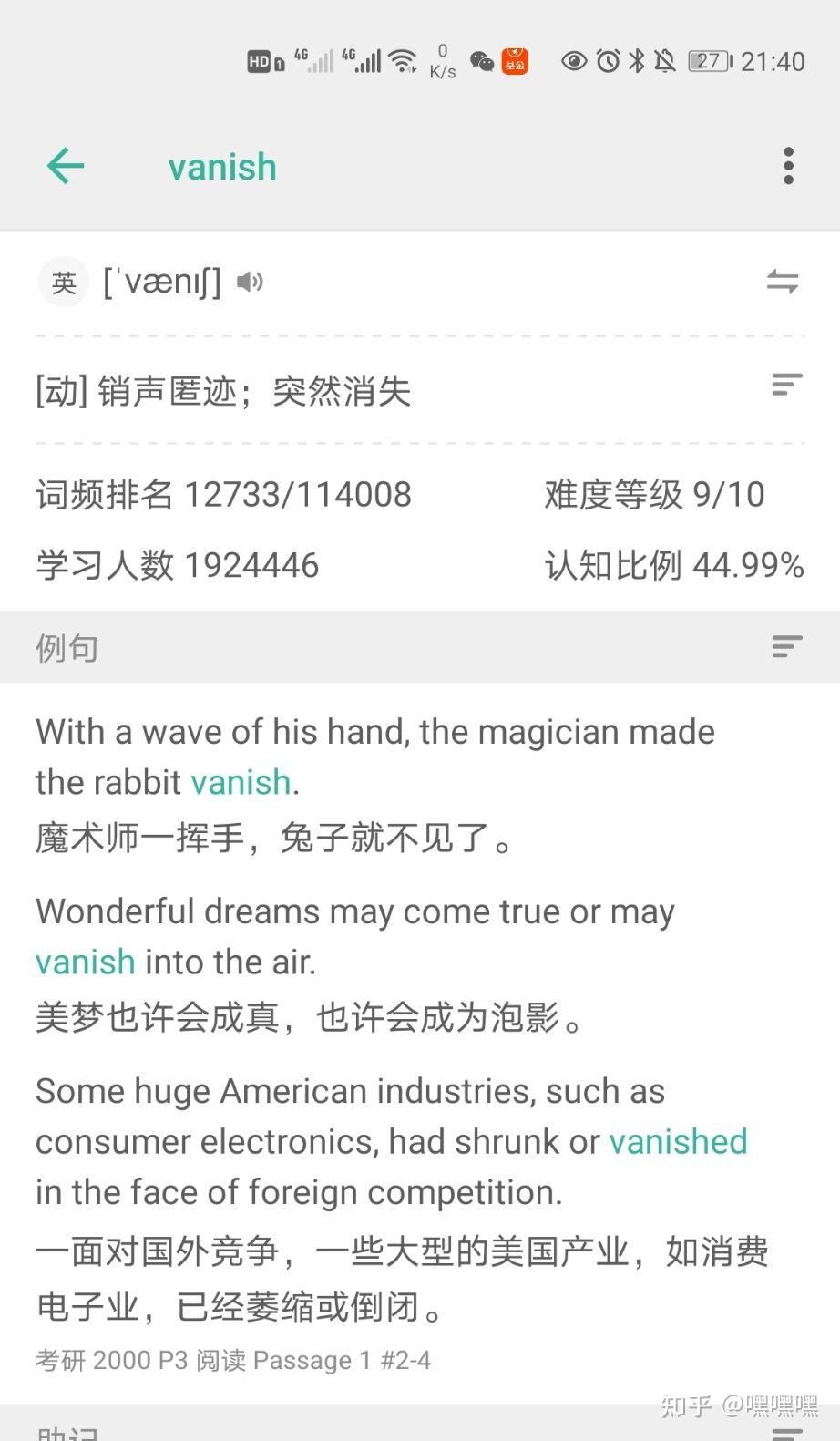Select the definition 销声匿迹；突然消失
This screenshot has width=840, height=1441.
(221, 391)
